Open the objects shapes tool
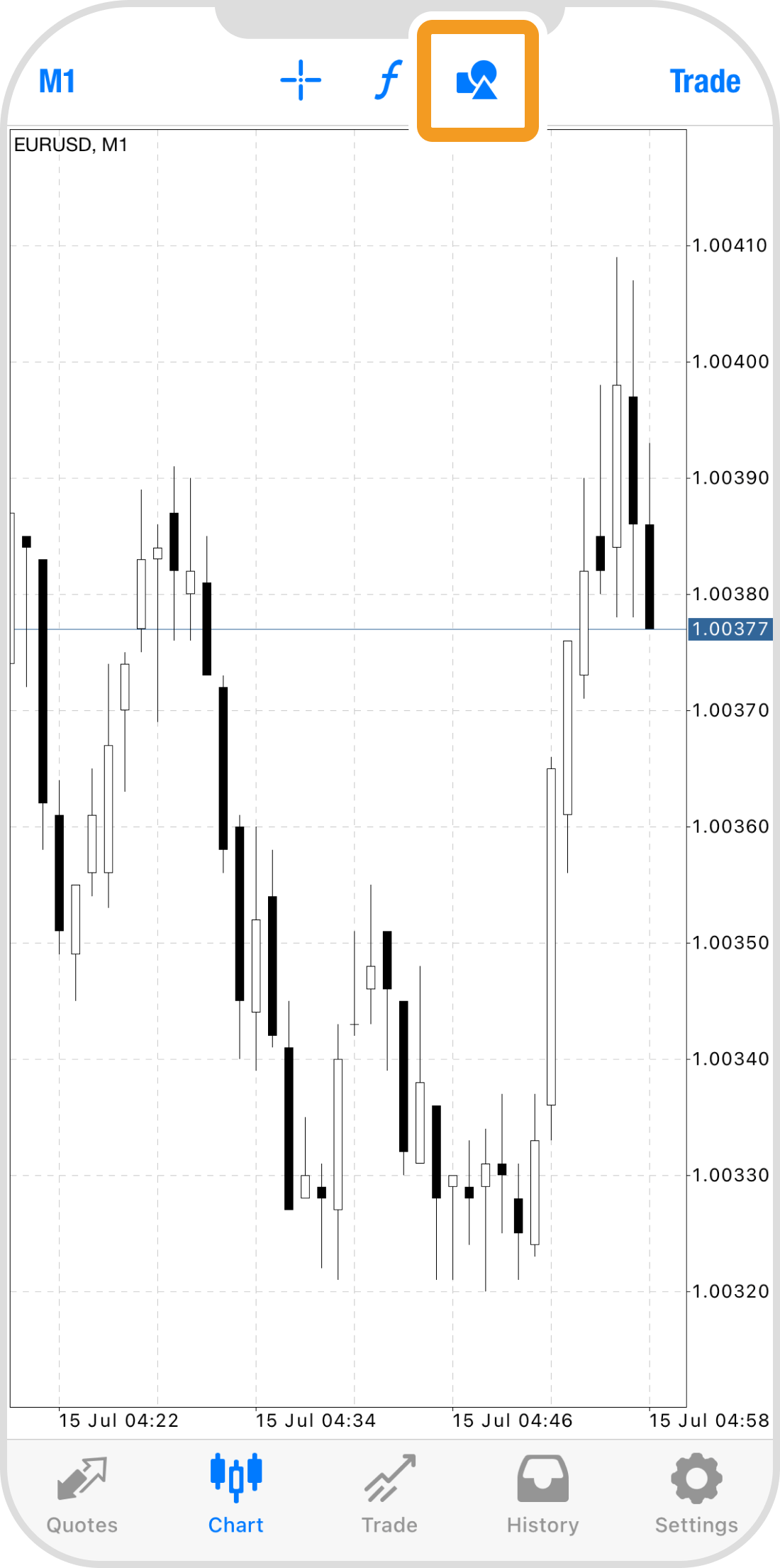Viewport: 780px width, 1568px height. (477, 80)
